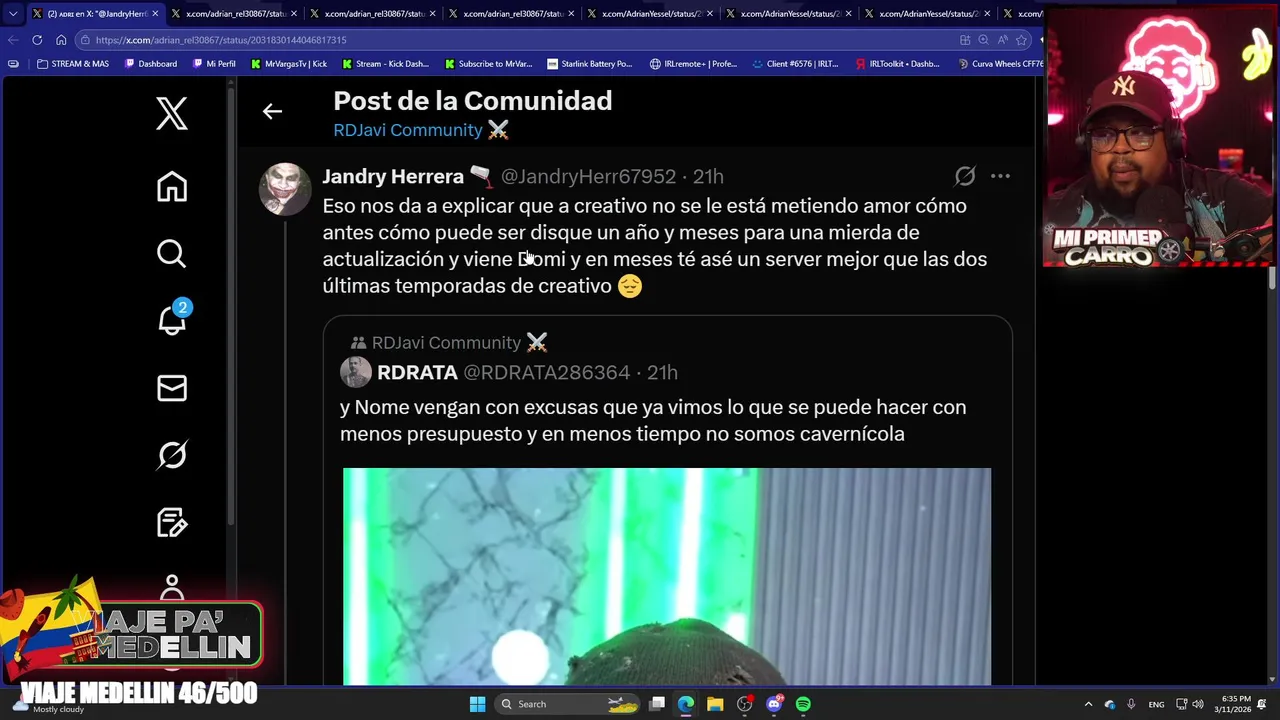The image size is (1280, 720).
Task: Open the quoted RDRATA post
Action: point(652,421)
